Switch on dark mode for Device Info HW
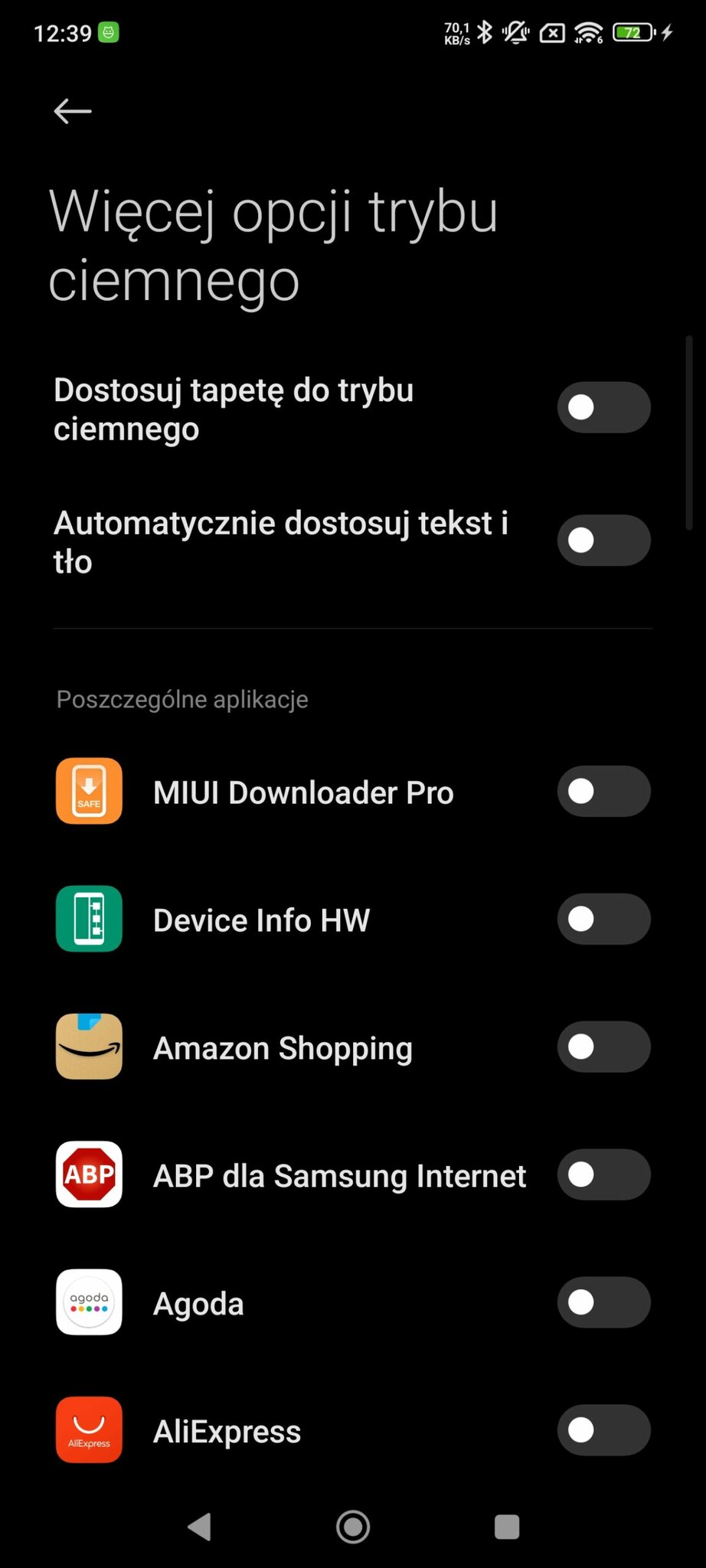 603,920
